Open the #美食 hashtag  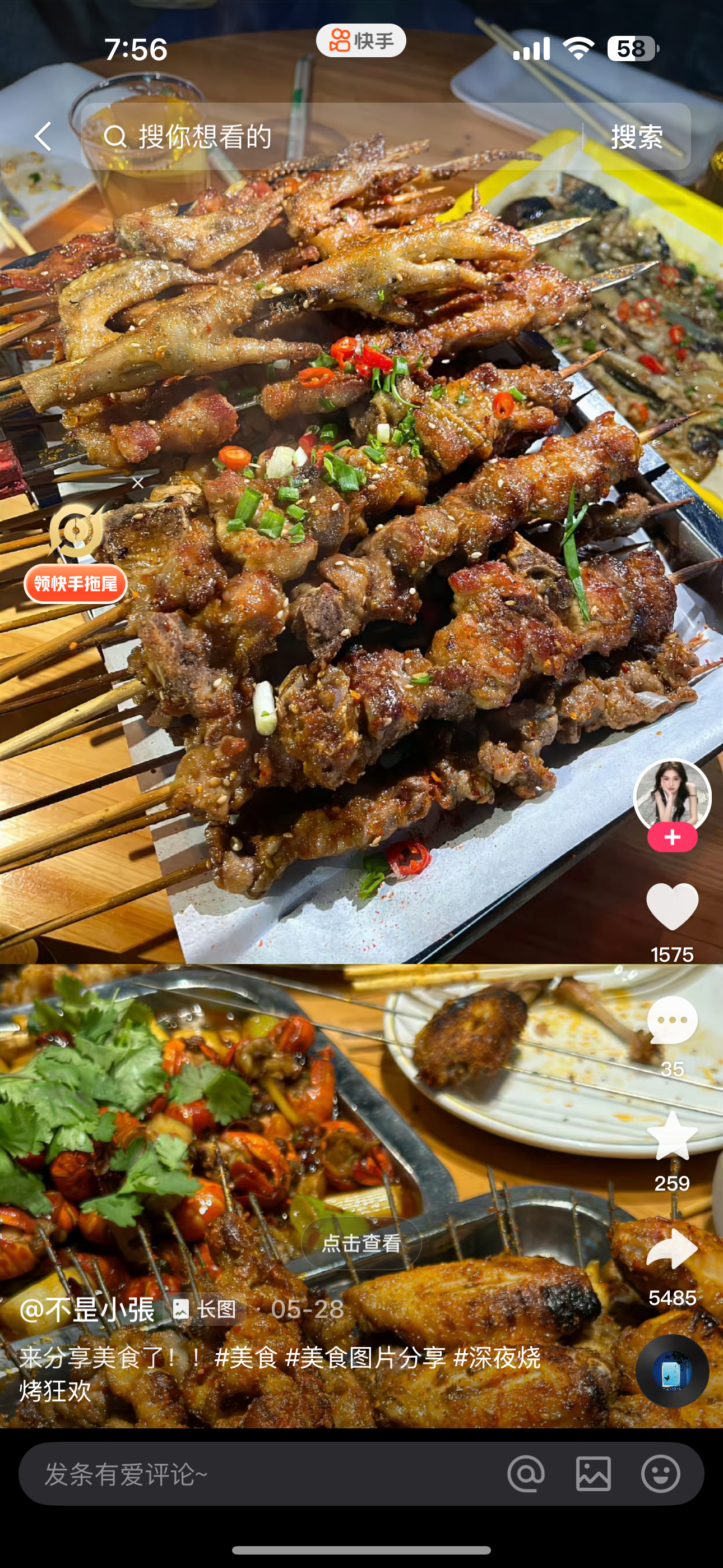click(x=246, y=1357)
